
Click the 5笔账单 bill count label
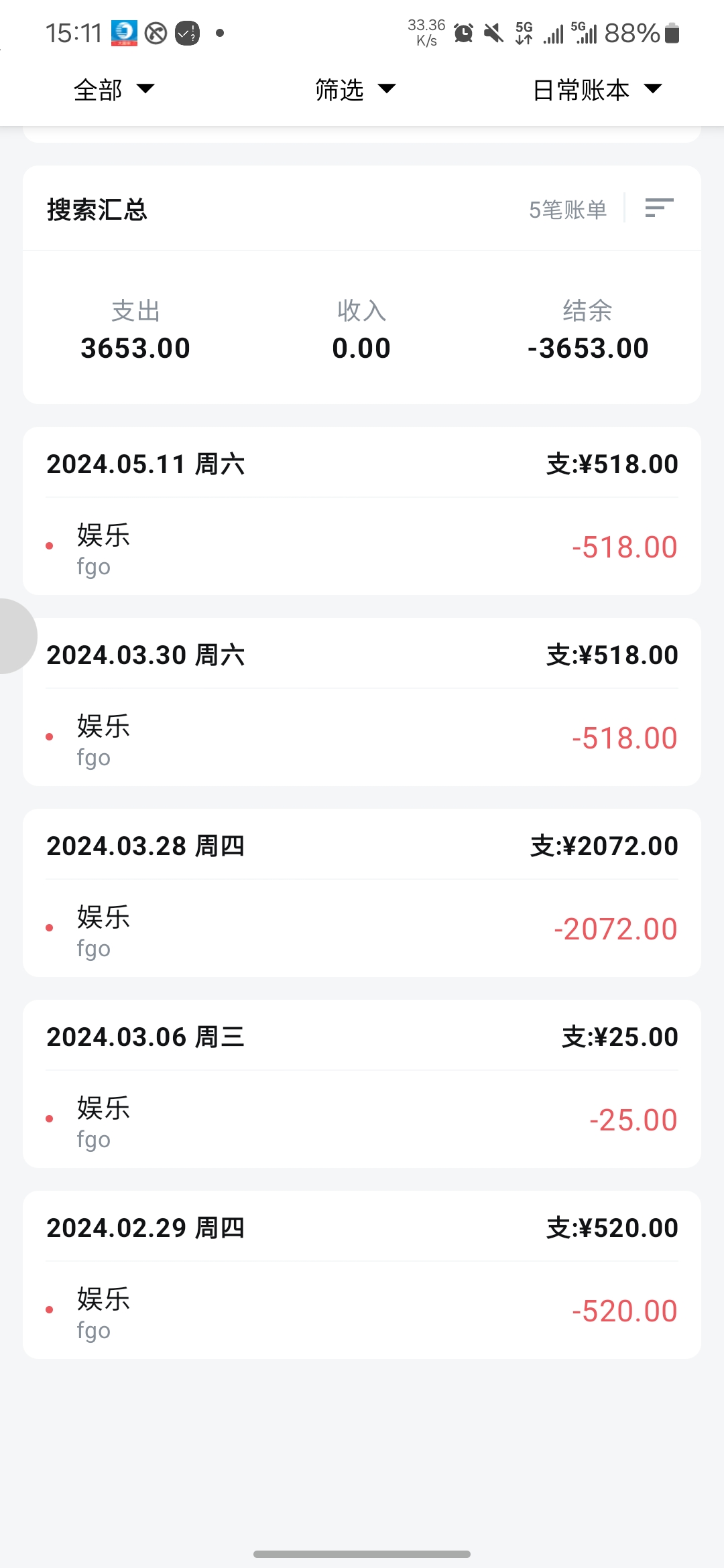[567, 208]
